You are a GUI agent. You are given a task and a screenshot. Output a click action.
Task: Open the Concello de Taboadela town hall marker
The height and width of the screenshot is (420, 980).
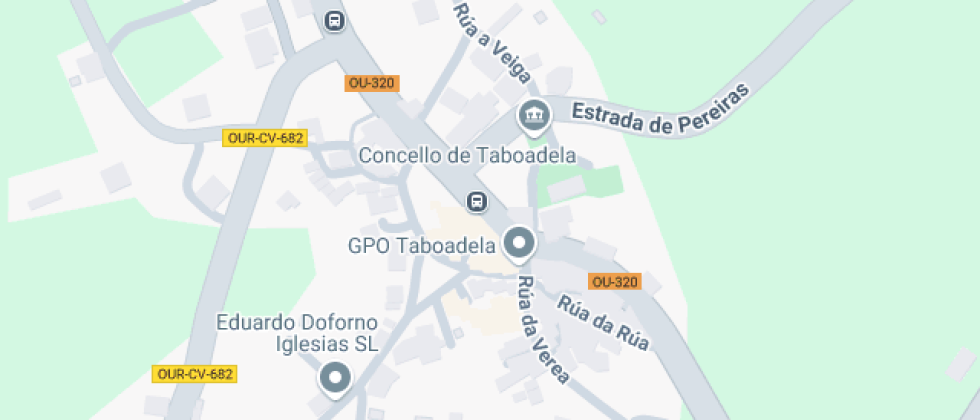pos(534,117)
